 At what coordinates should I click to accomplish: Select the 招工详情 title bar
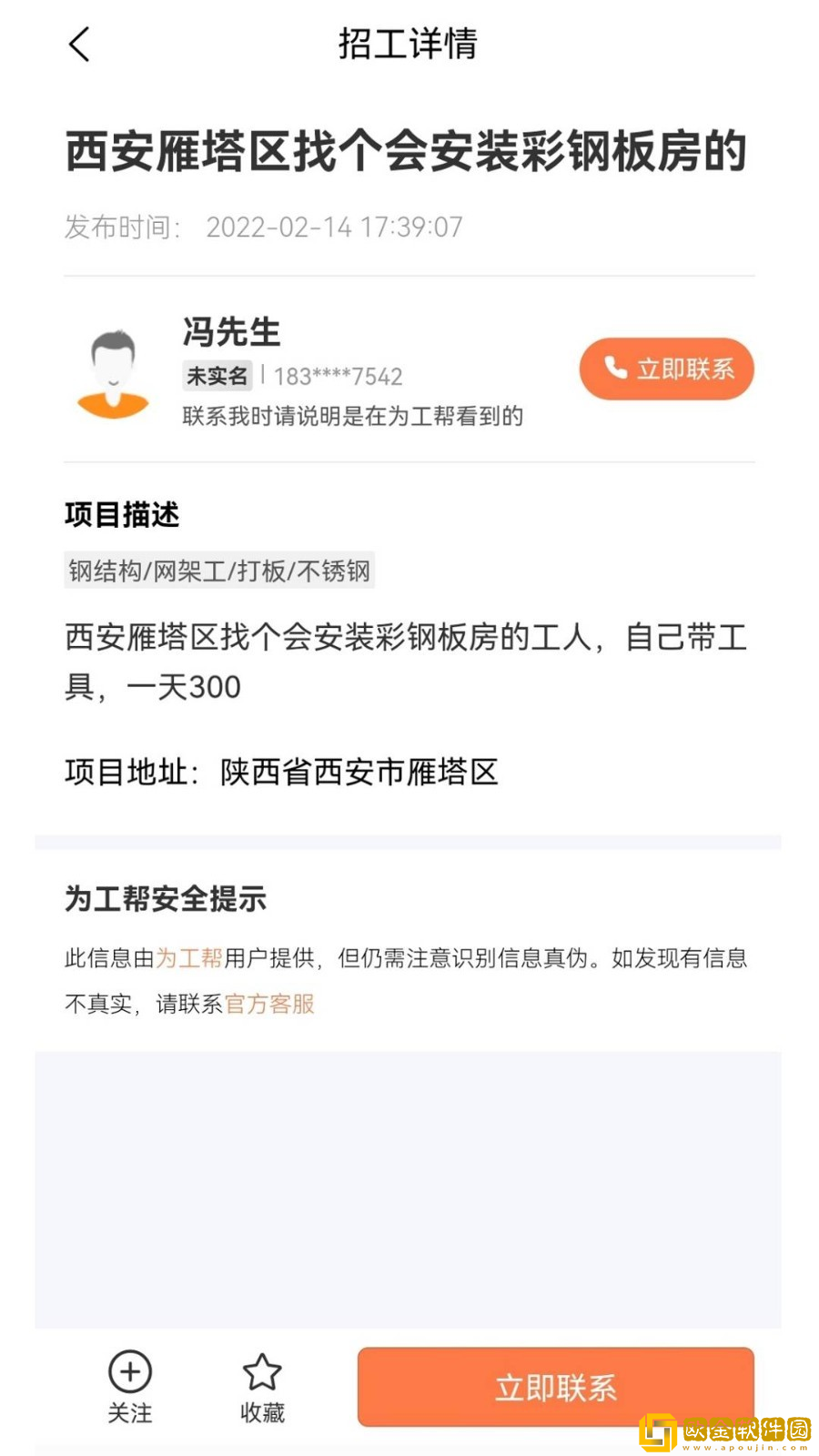[x=409, y=44]
